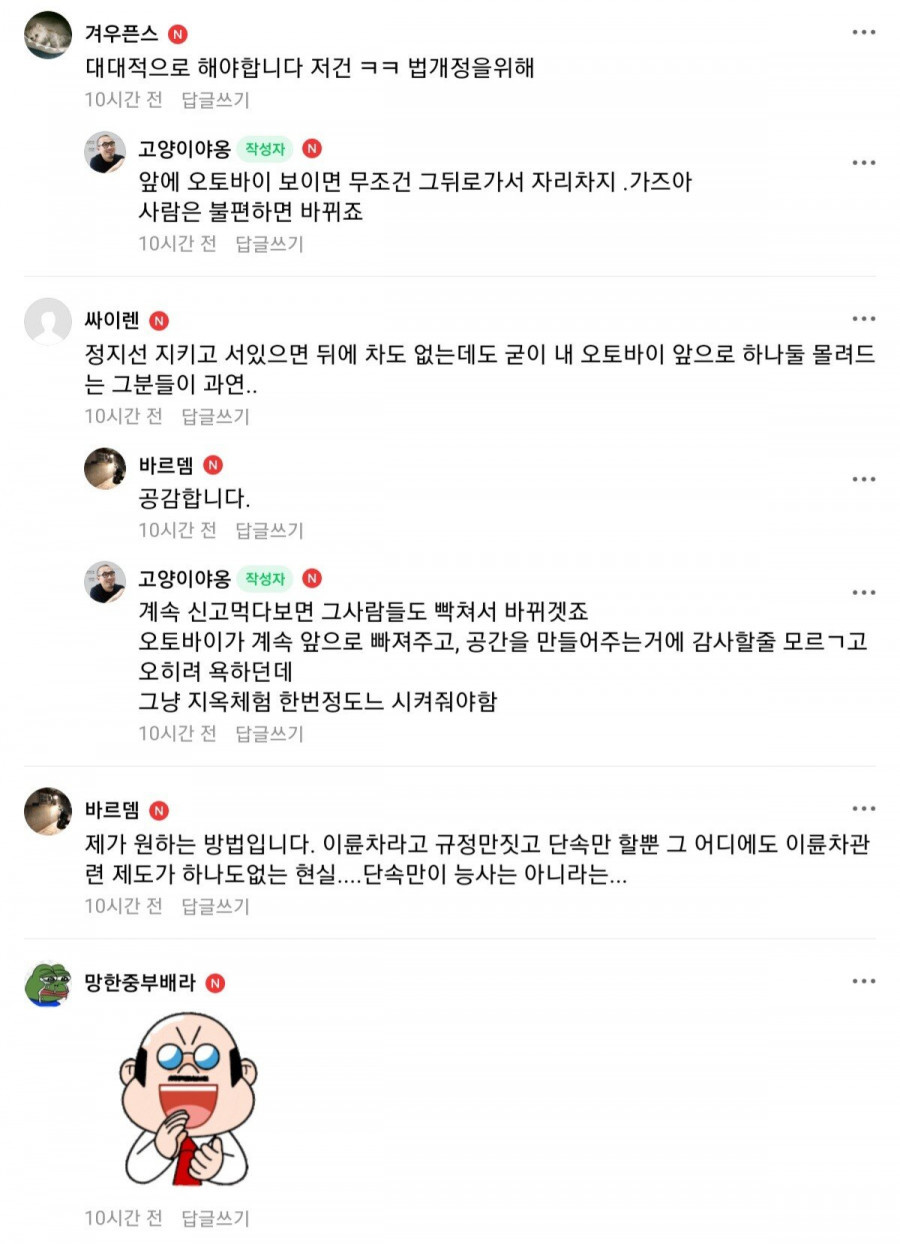
Task: Open more options on '제가 원하는 방법입니다' comment
Action: pos(864,808)
